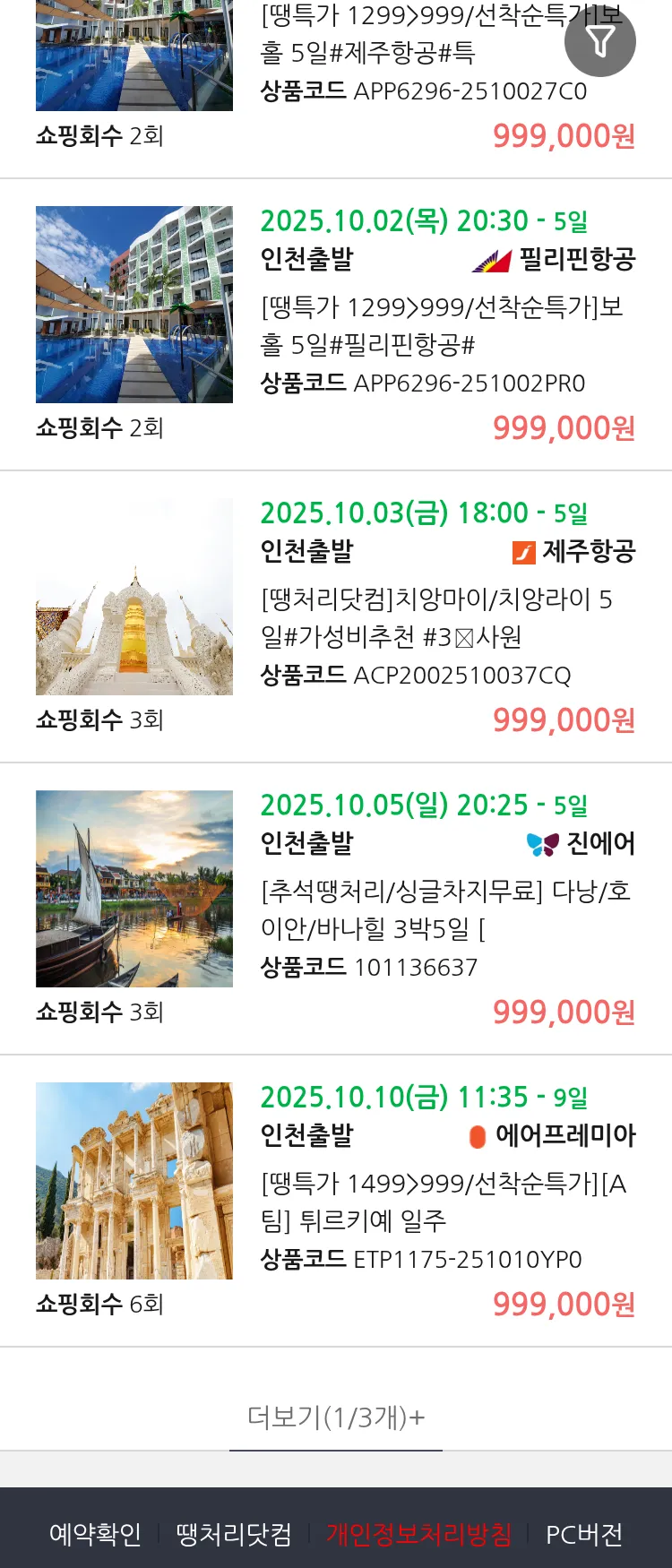Switch to the PC버전 site
Viewport: 672px width, 1568px height.
pyautogui.click(x=584, y=1534)
